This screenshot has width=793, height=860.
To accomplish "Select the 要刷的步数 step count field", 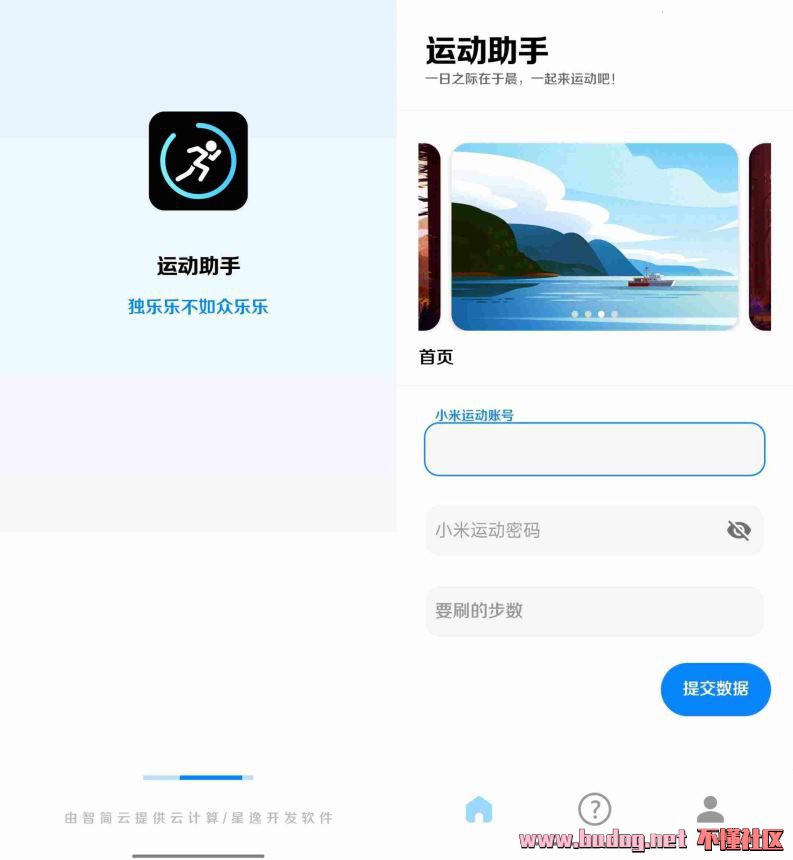I will point(594,611).
